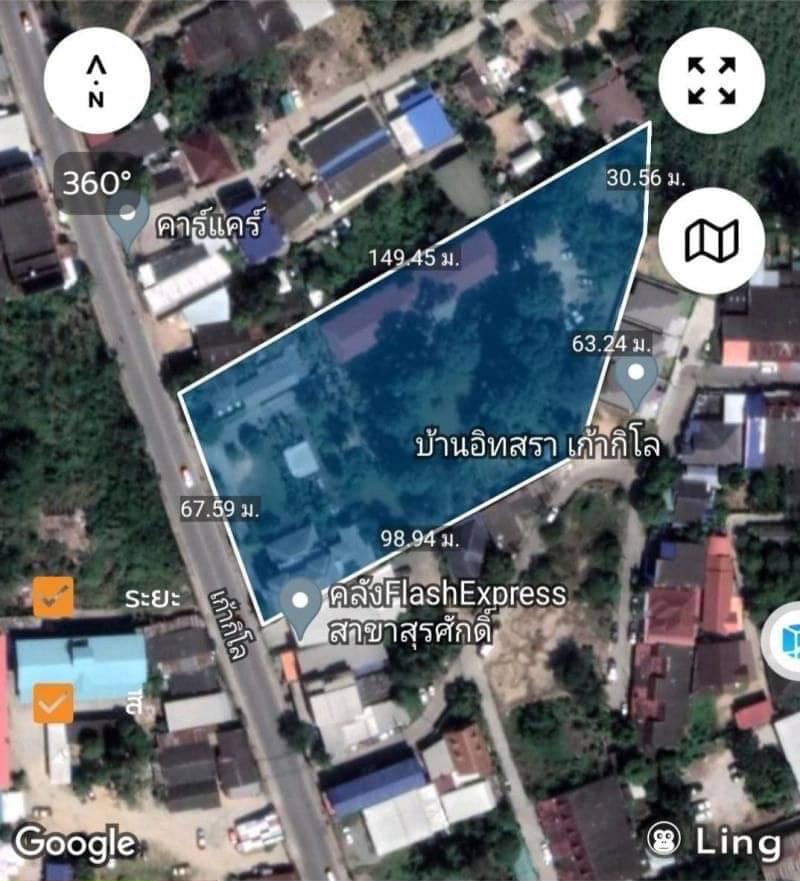Uncheck the ระยะ distance checkbox
This screenshot has height=881, width=800.
click(53, 597)
